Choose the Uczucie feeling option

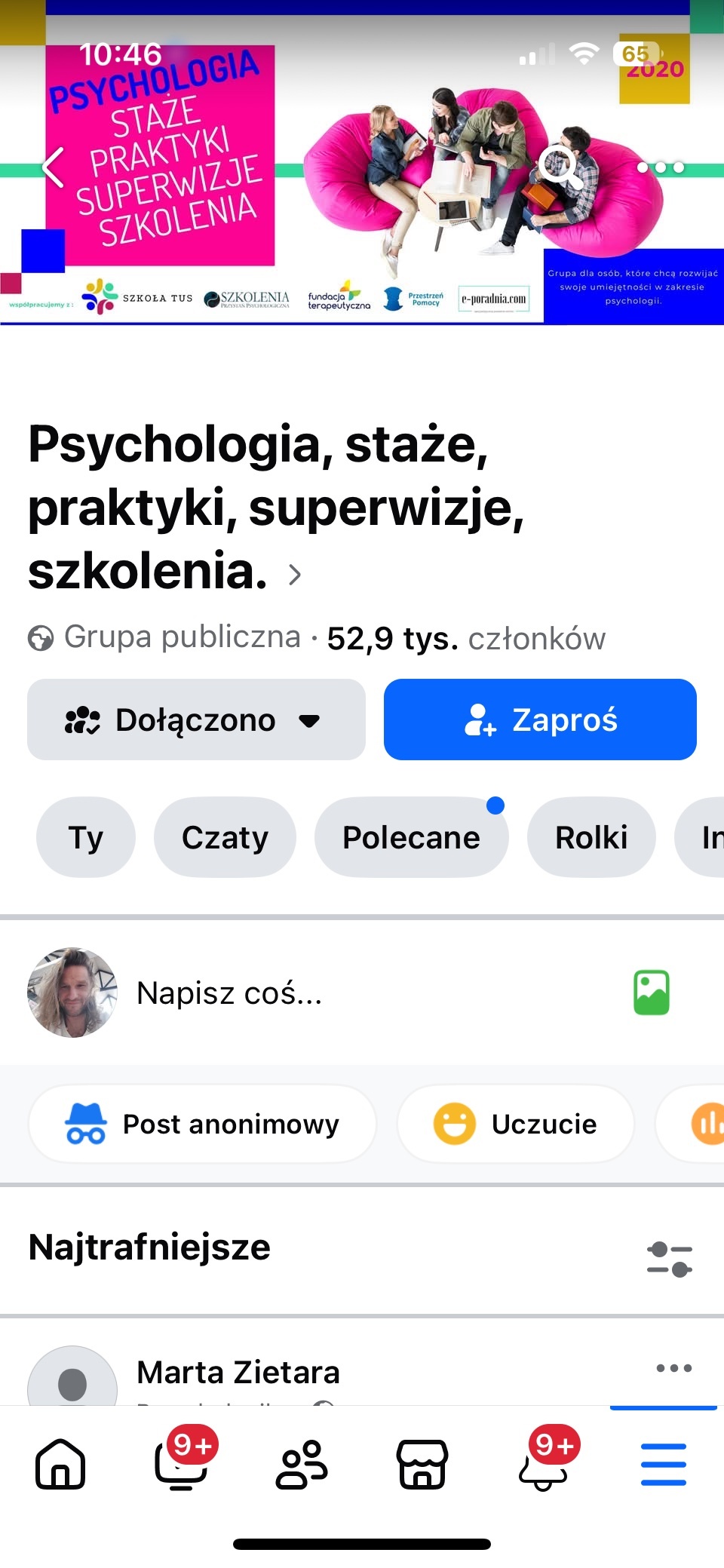click(516, 1124)
